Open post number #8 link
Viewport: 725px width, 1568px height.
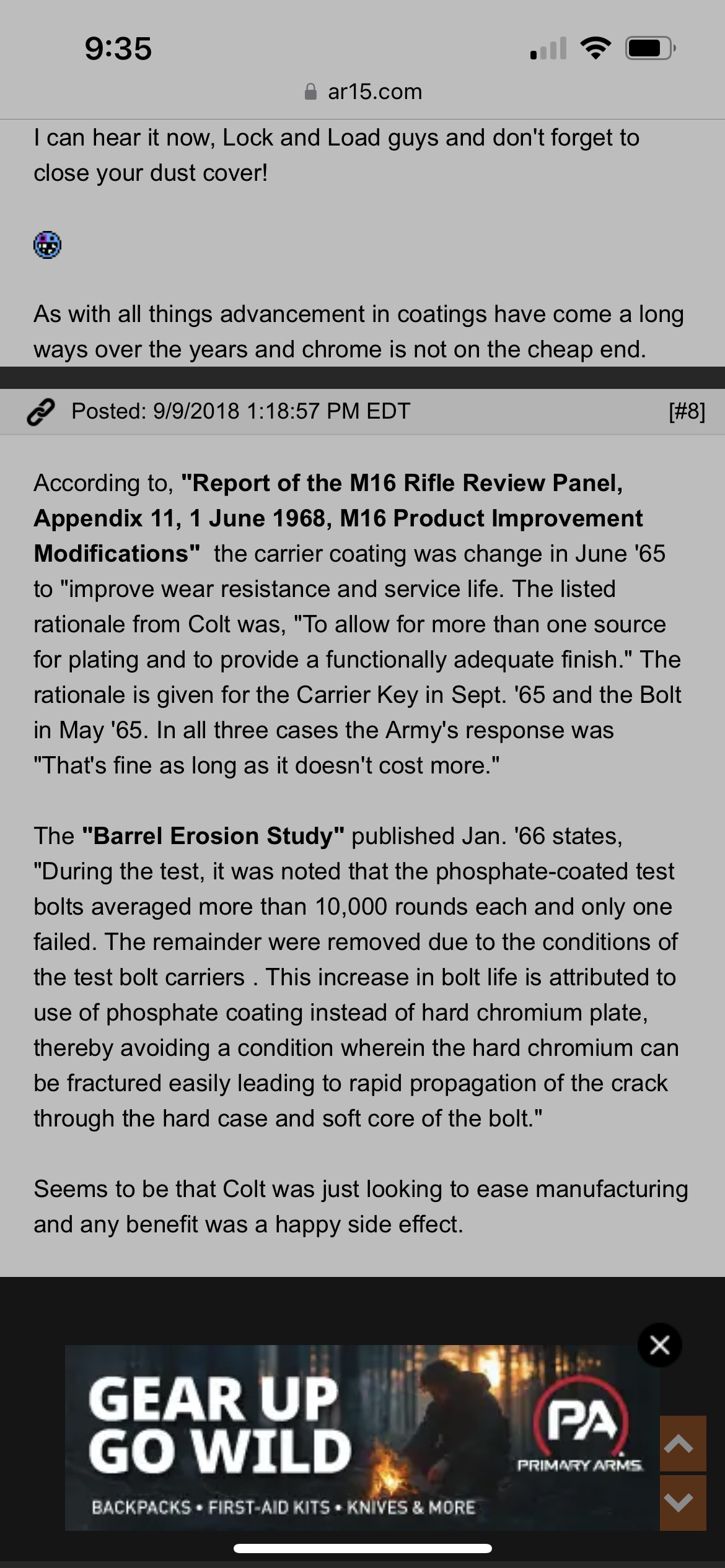pos(686,412)
